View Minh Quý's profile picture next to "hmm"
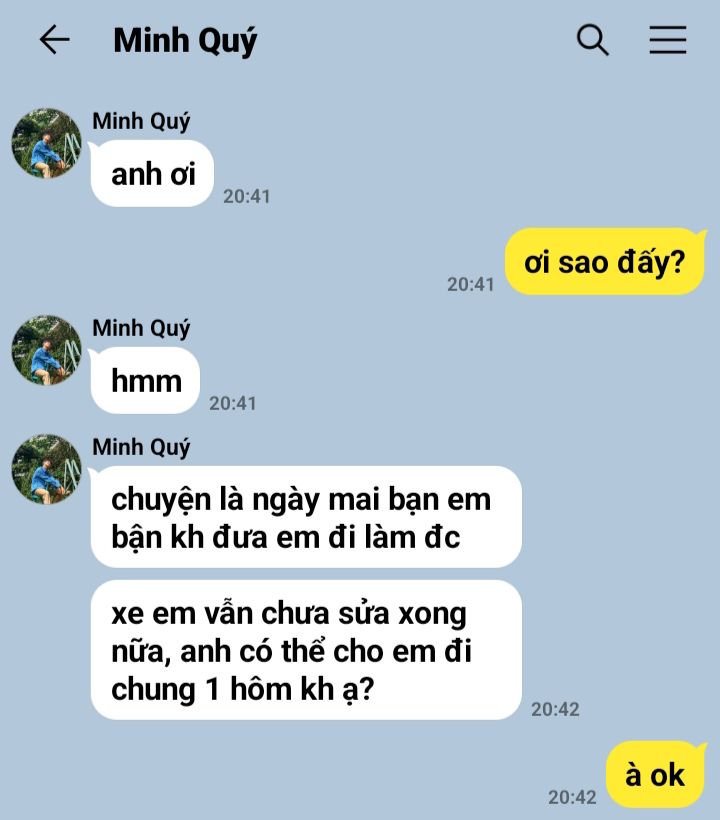Viewport: 720px width, 820px height. click(46, 351)
